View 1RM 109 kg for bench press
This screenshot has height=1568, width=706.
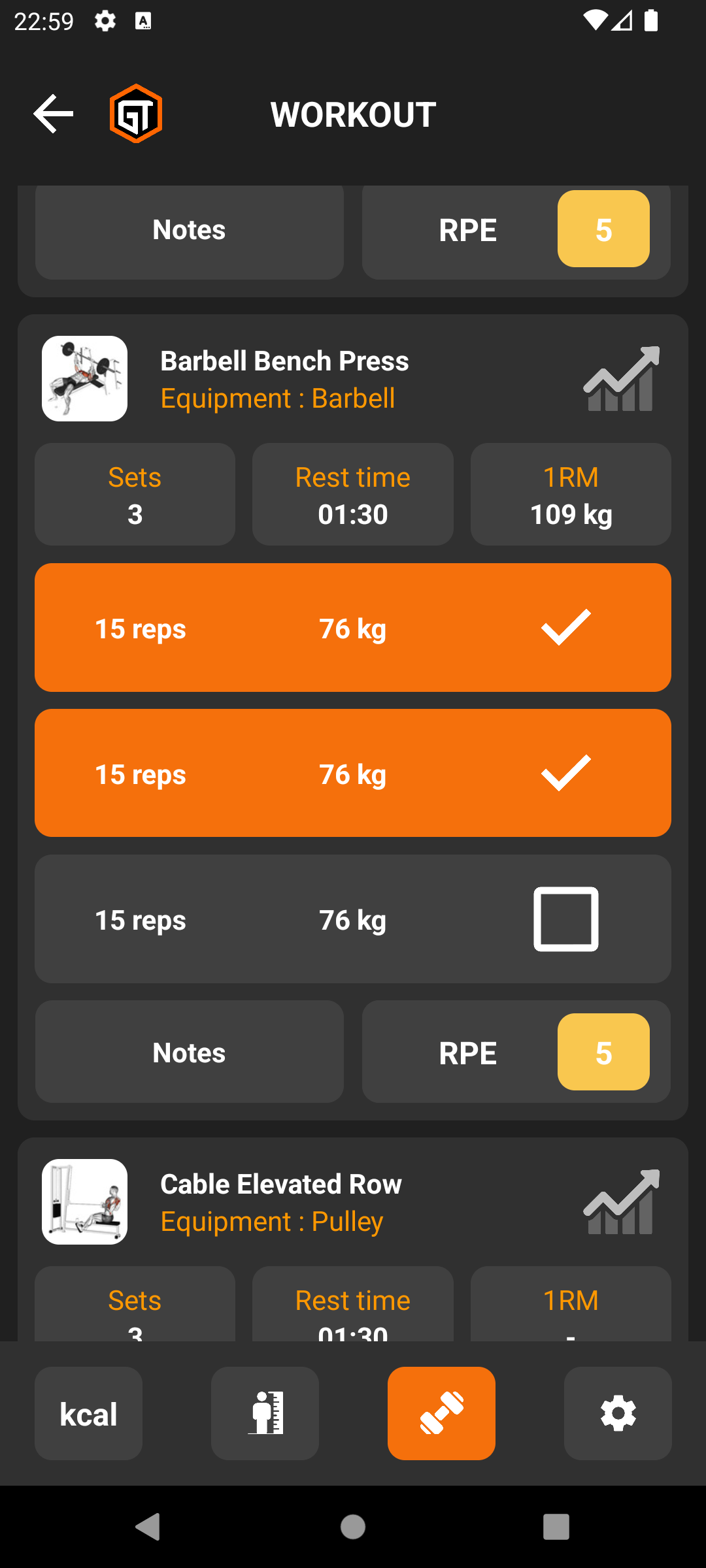571,495
